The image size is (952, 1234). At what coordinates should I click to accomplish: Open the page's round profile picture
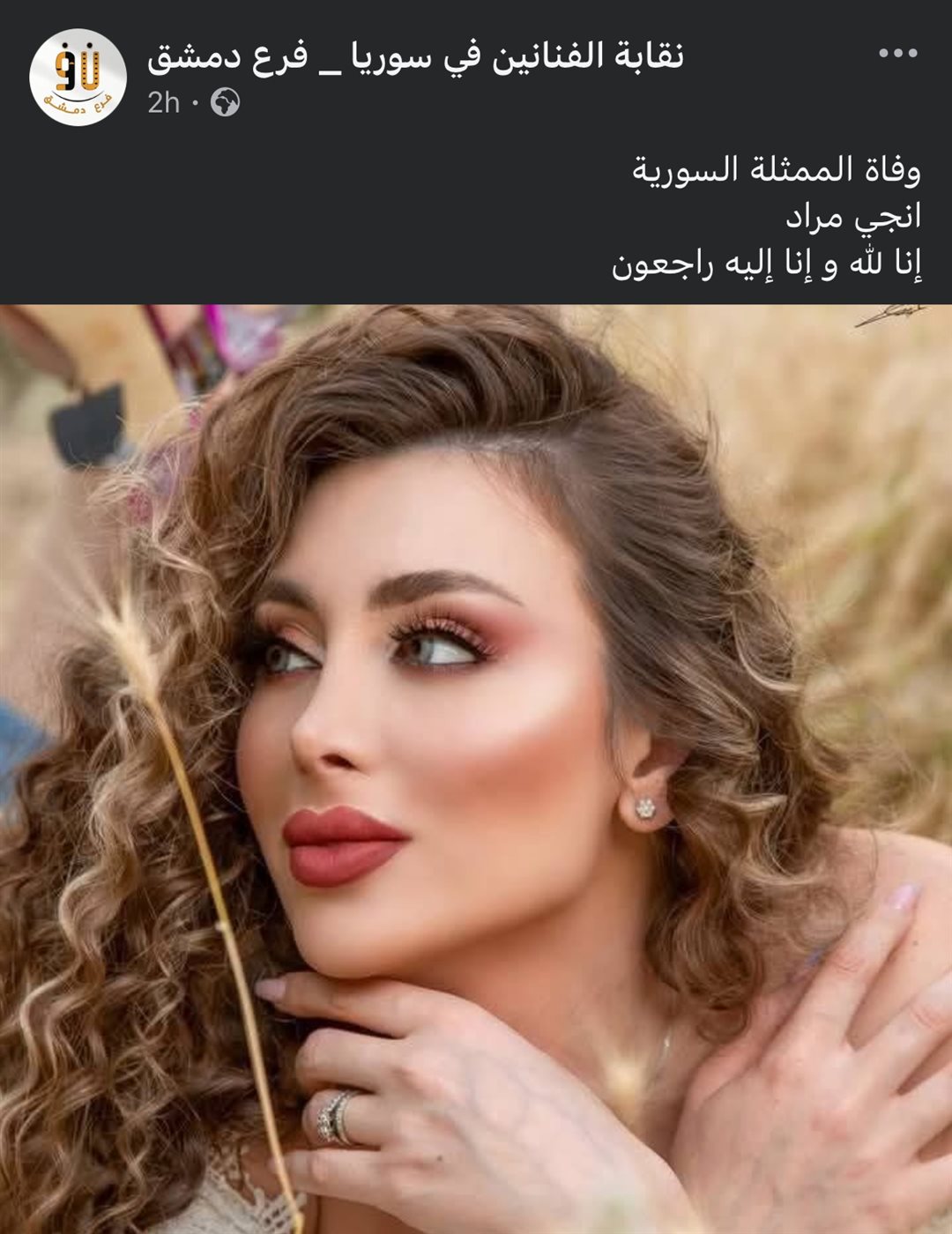78,78
